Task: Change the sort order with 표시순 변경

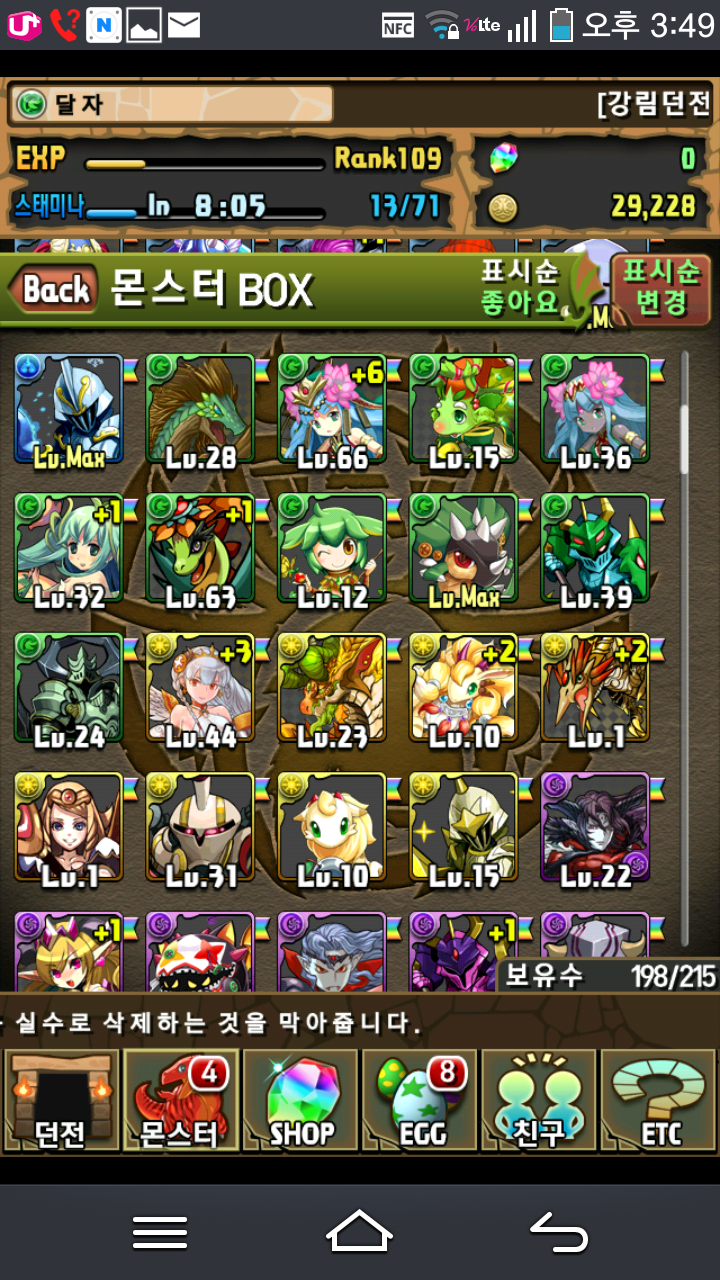Action: 662,288
